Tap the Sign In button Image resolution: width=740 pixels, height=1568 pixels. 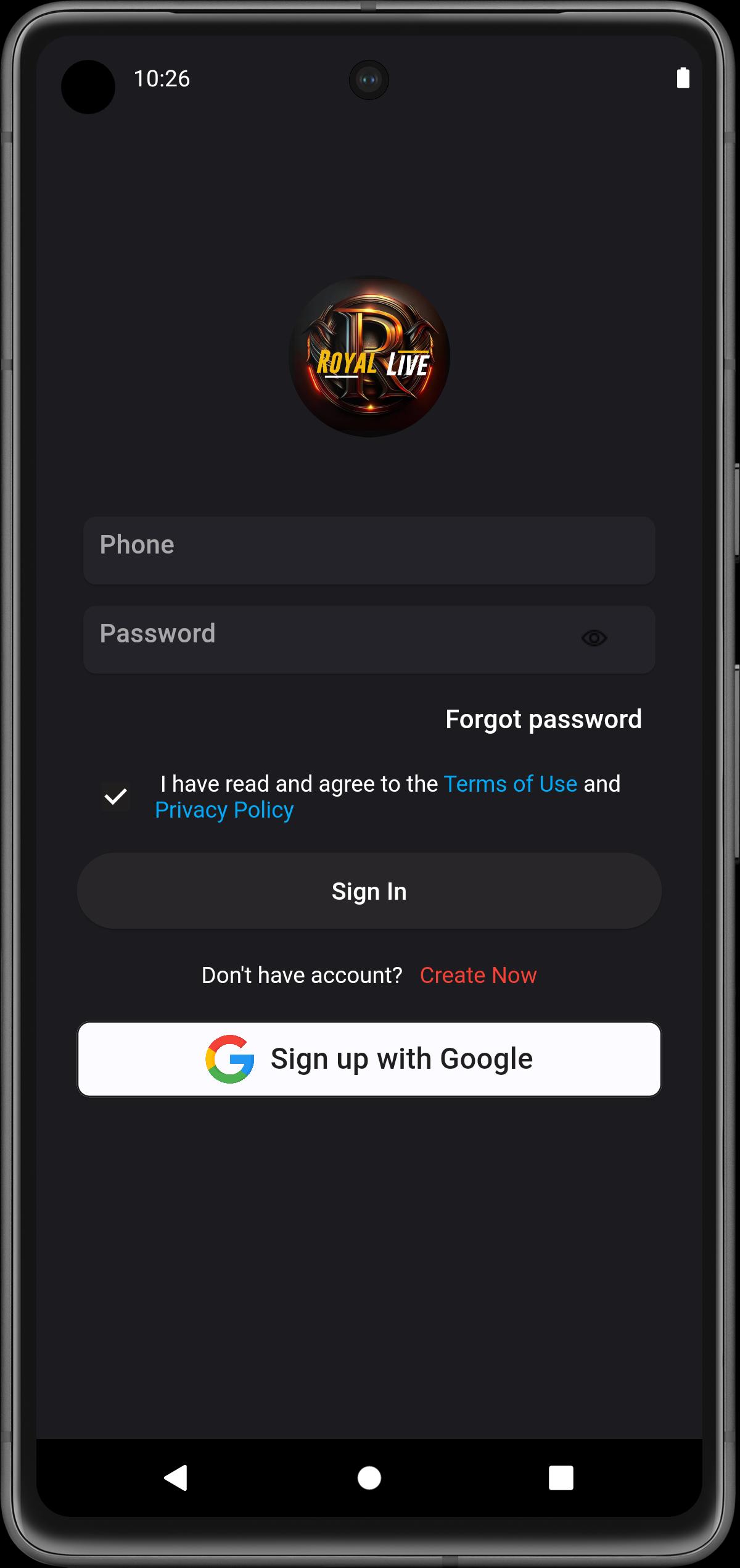[x=369, y=890]
